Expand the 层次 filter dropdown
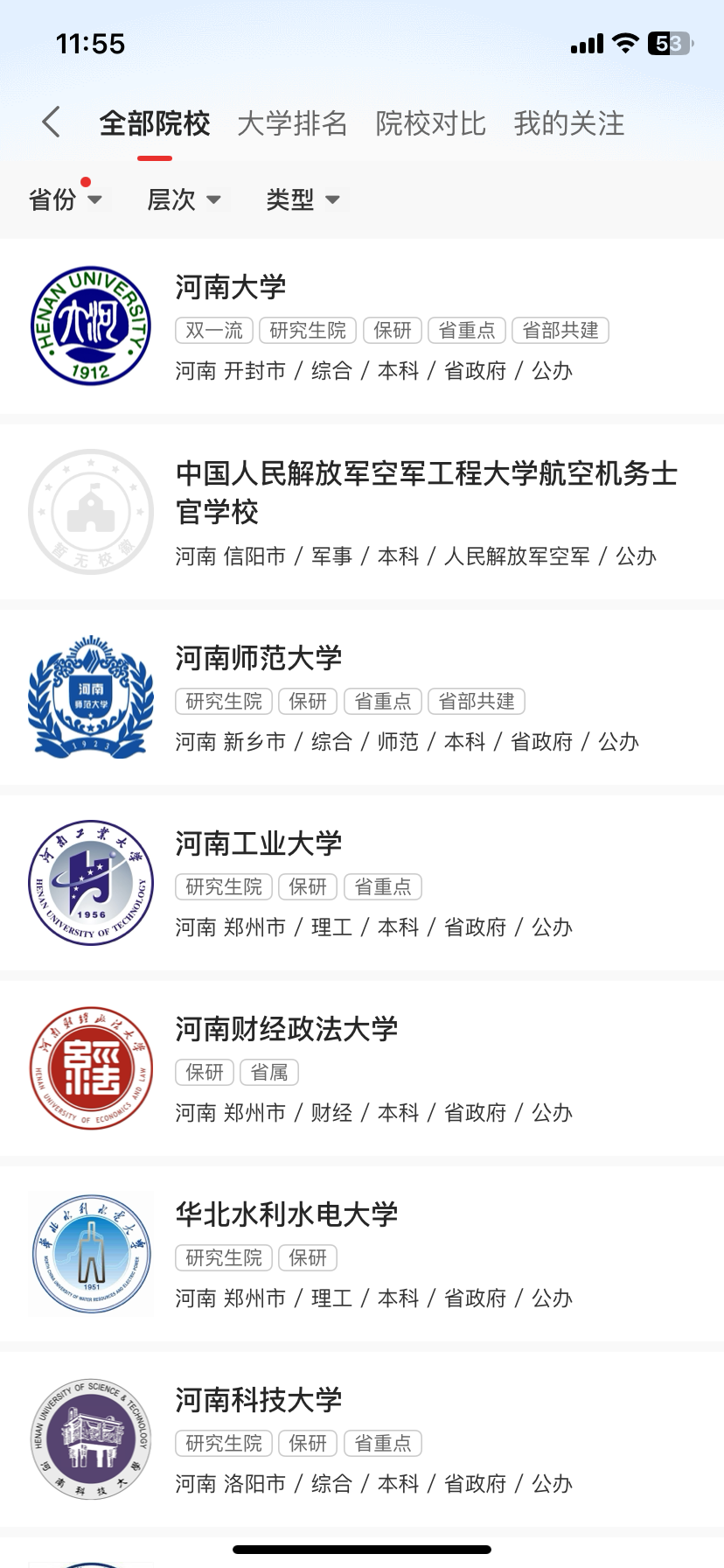Viewport: 724px width, 1568px height. click(x=183, y=200)
